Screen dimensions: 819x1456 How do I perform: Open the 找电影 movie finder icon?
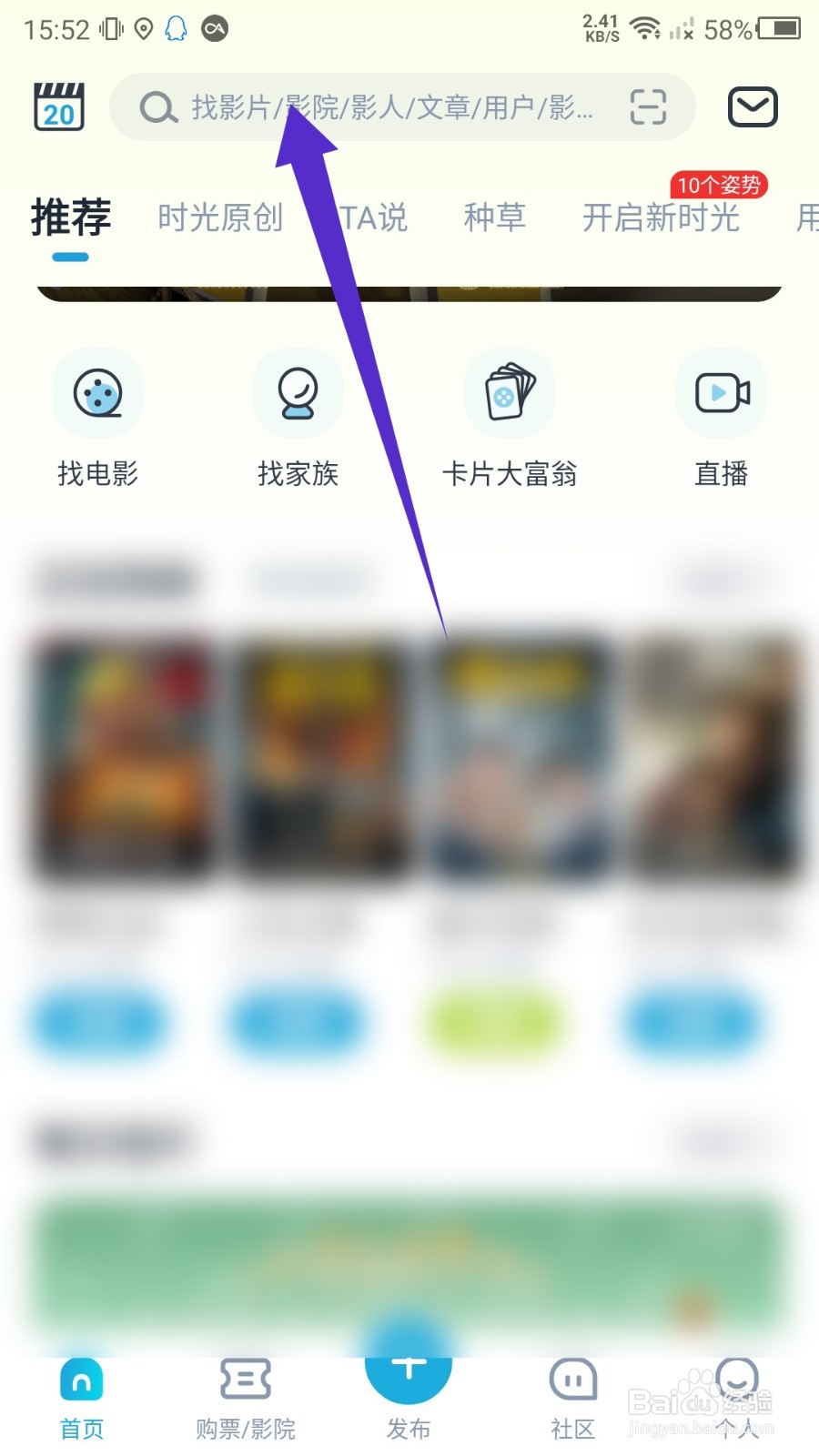pyautogui.click(x=97, y=414)
